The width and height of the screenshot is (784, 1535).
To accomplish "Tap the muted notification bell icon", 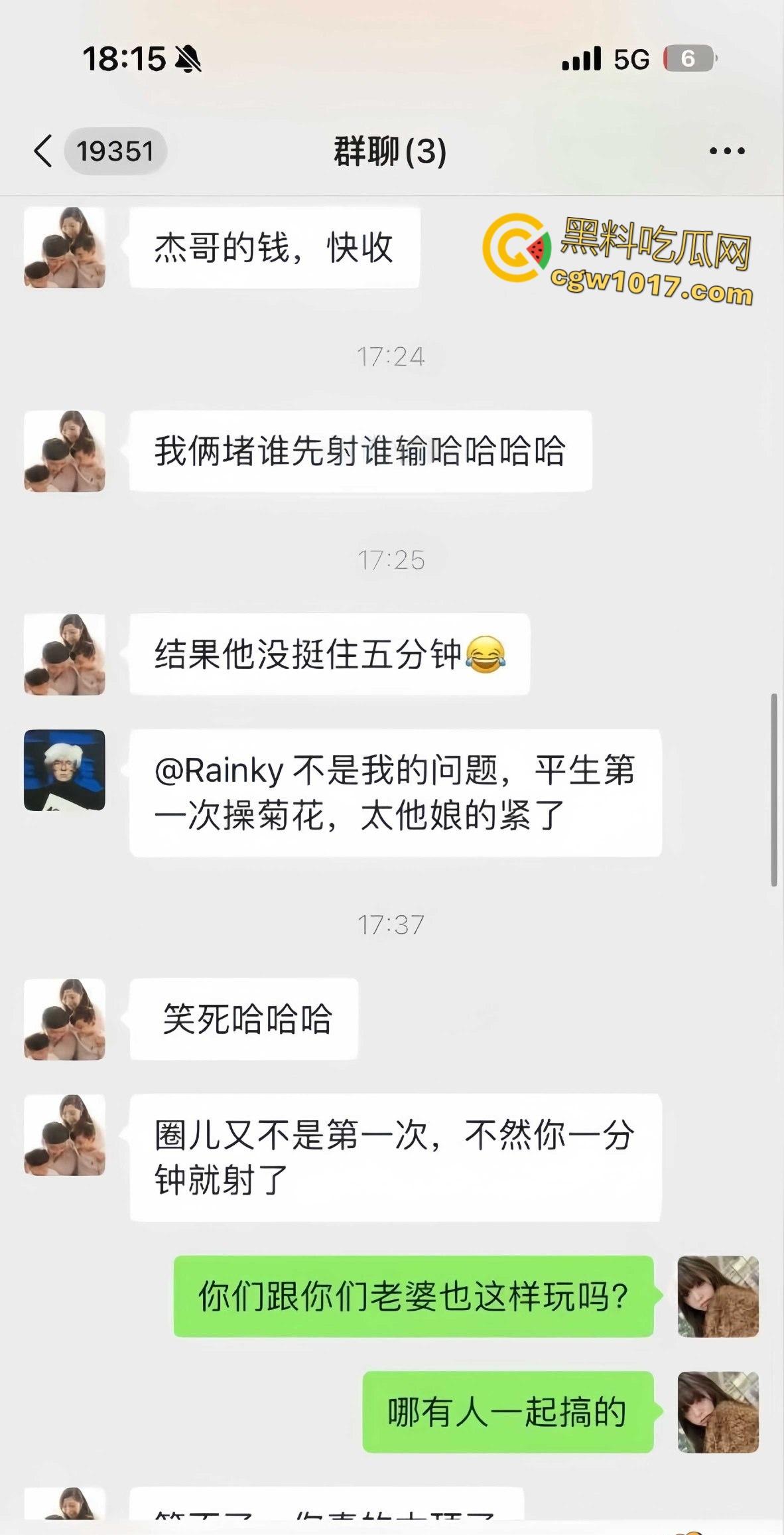I will click(x=188, y=58).
